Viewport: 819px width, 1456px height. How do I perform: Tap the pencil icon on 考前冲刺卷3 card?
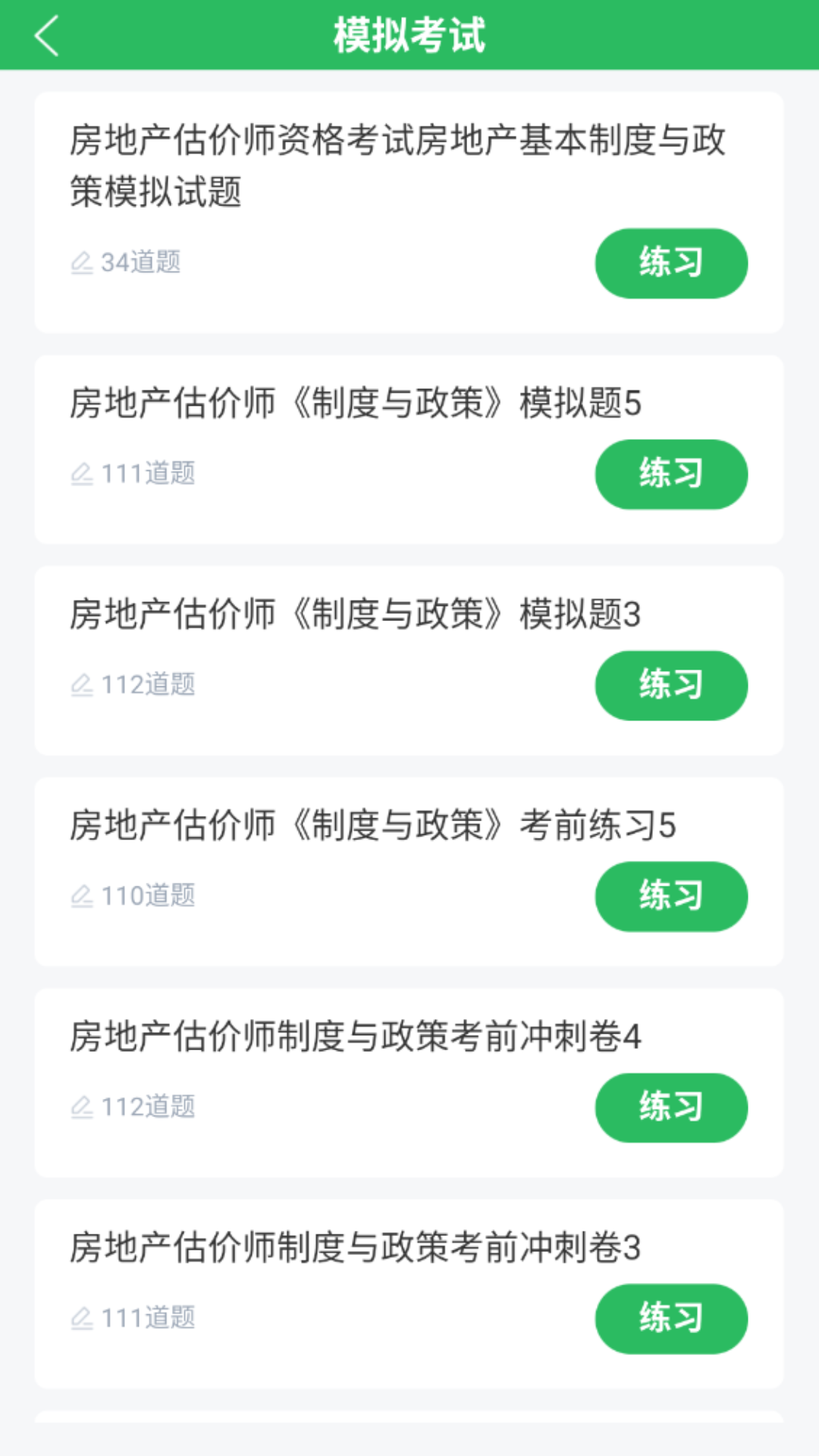tap(83, 1318)
